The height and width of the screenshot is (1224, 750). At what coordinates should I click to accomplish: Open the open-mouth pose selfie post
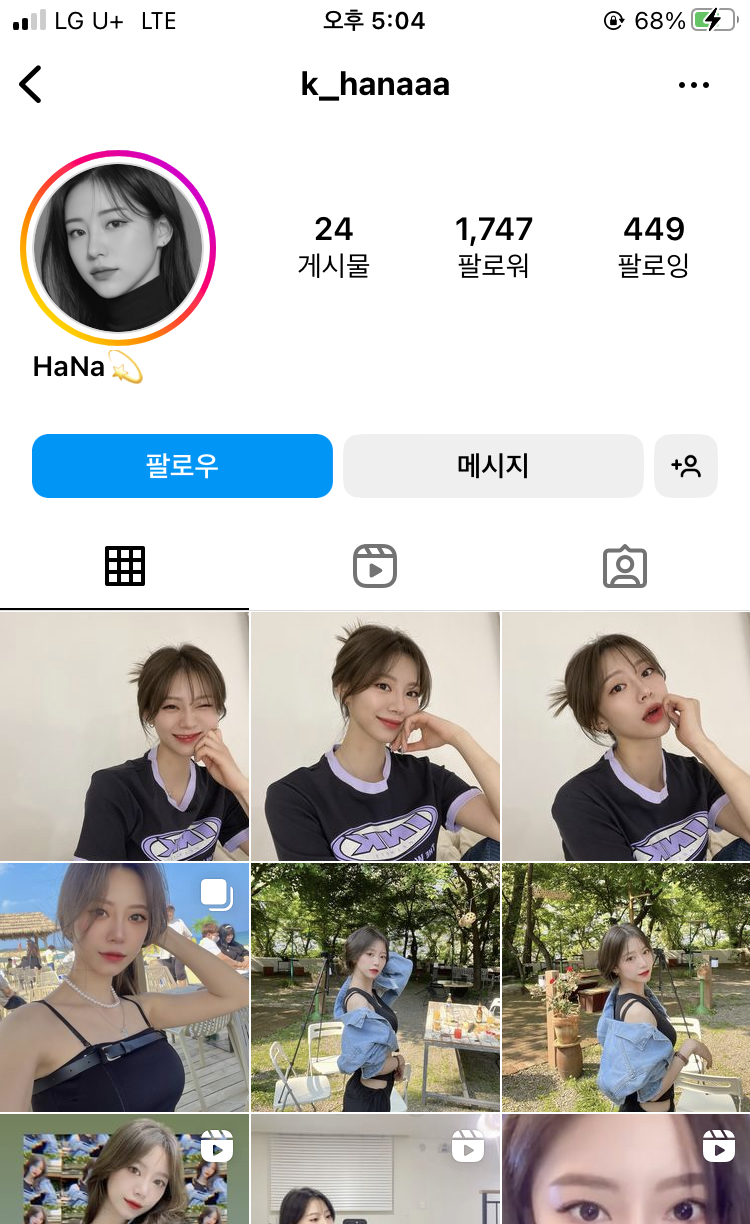(626, 736)
